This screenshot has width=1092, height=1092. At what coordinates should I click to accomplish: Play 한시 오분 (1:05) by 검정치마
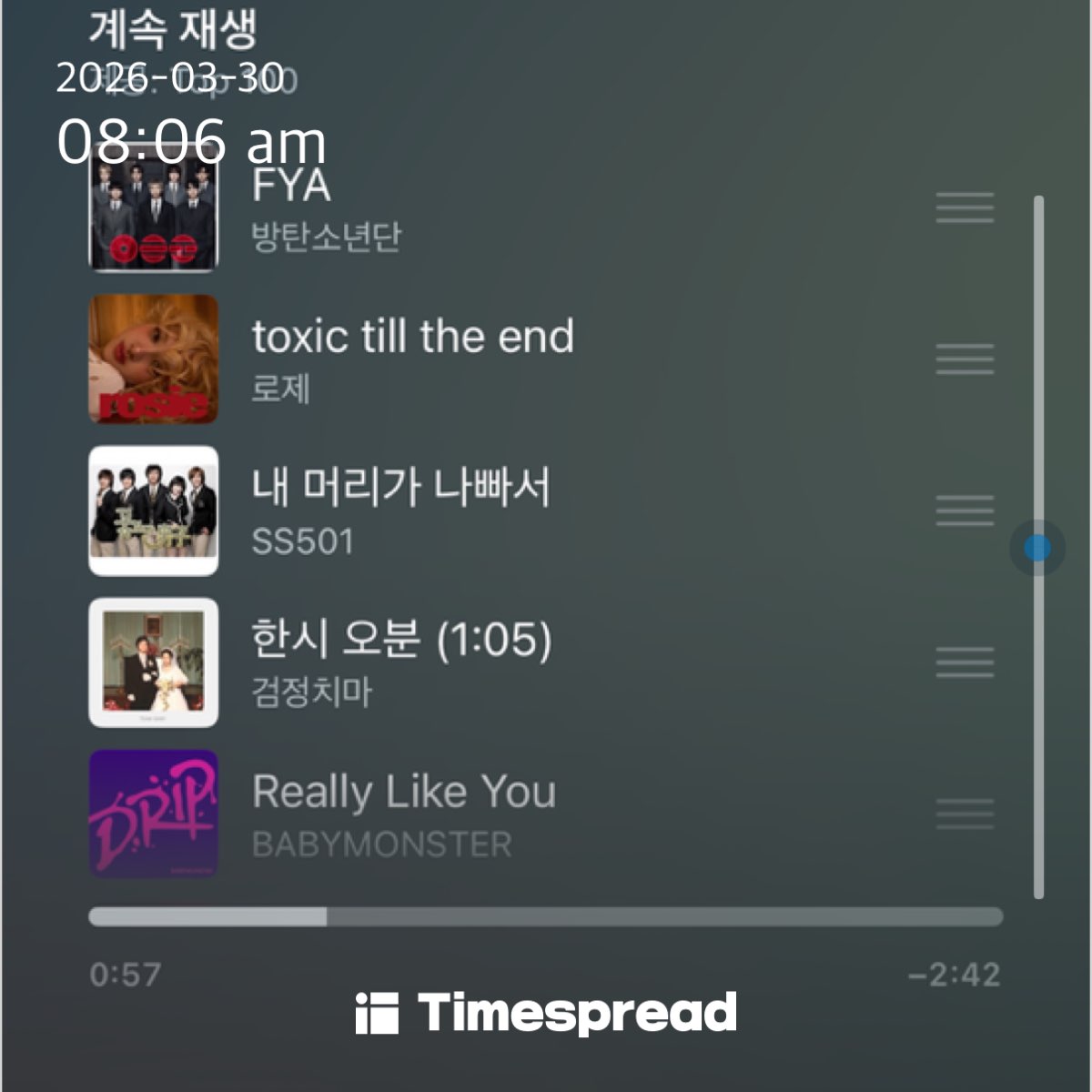click(400, 662)
